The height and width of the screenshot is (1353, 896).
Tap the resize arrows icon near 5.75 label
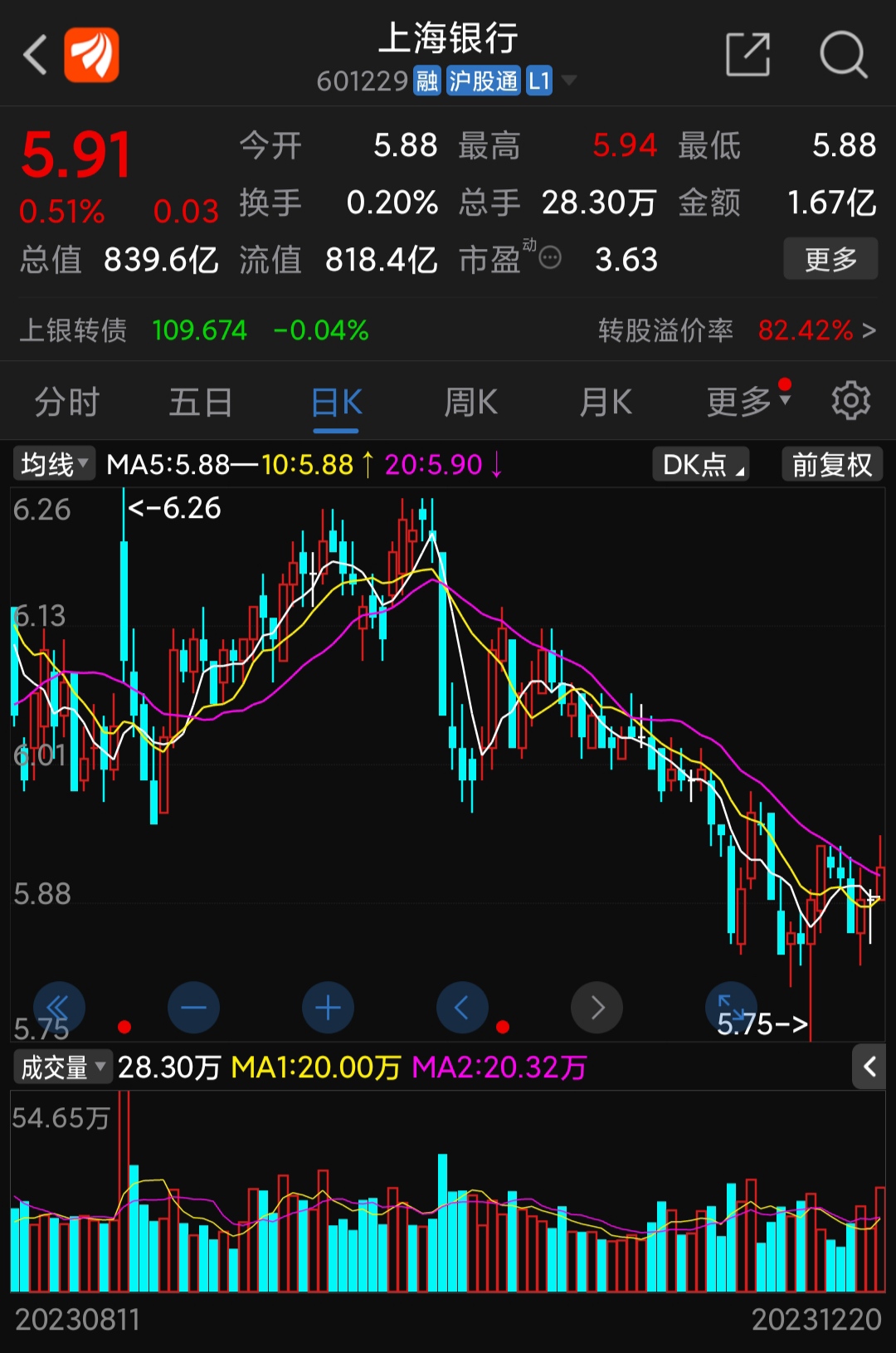730,1007
